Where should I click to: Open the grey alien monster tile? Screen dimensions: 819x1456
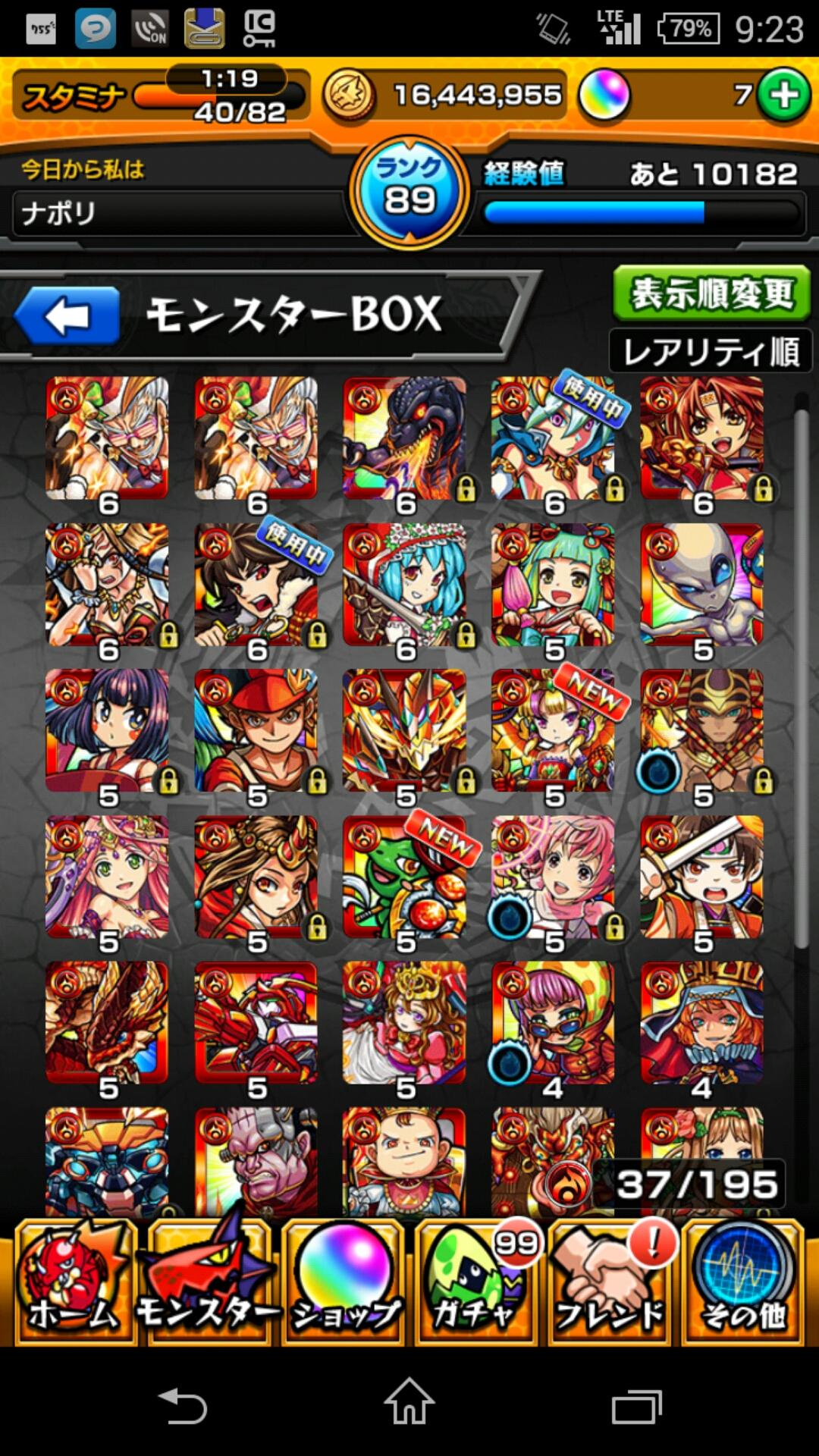tap(702, 585)
